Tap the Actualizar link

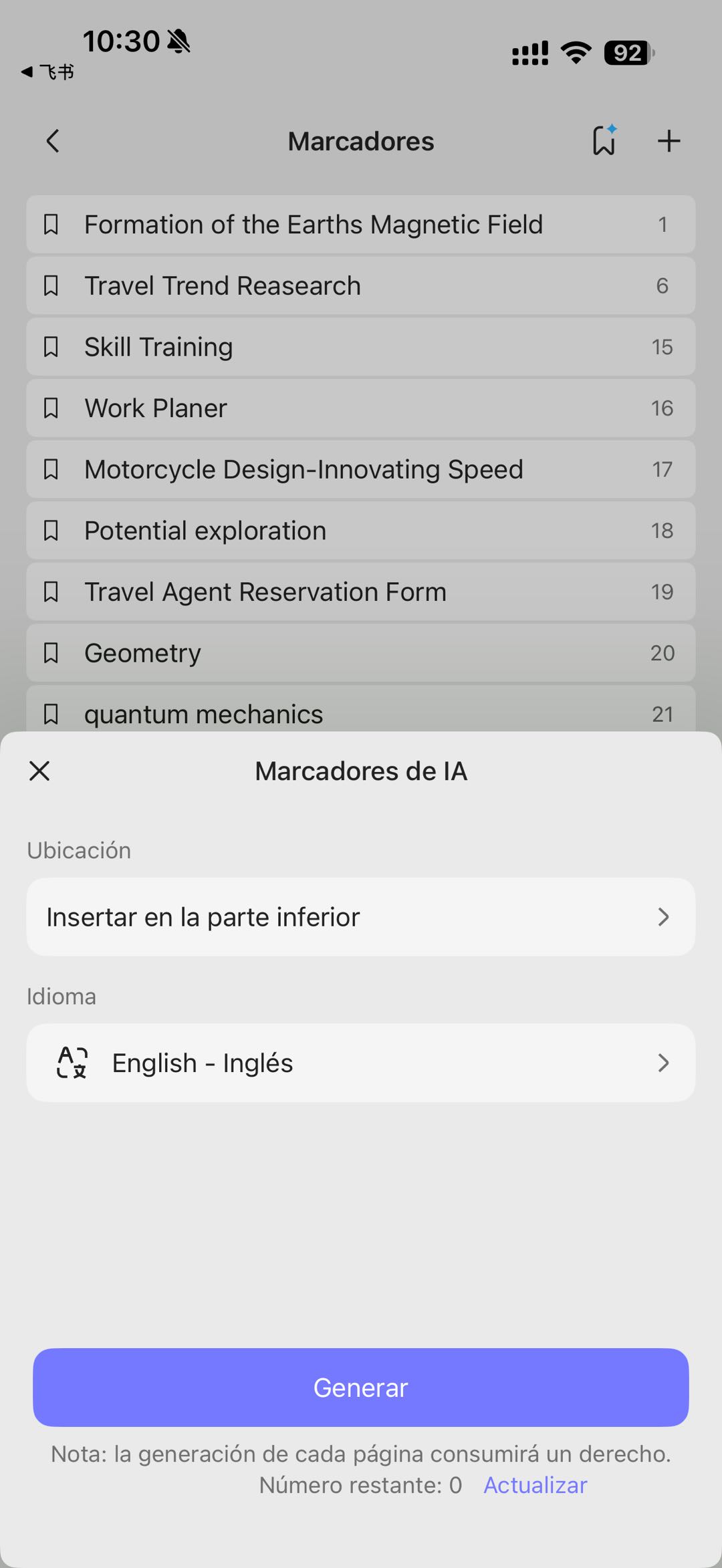[x=534, y=1483]
